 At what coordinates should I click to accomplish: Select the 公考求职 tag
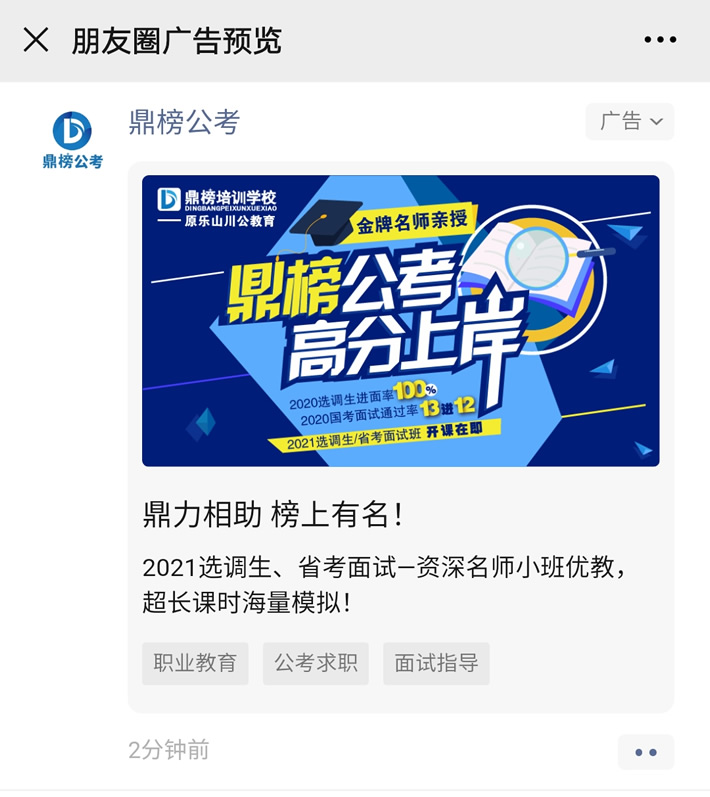pyautogui.click(x=316, y=663)
